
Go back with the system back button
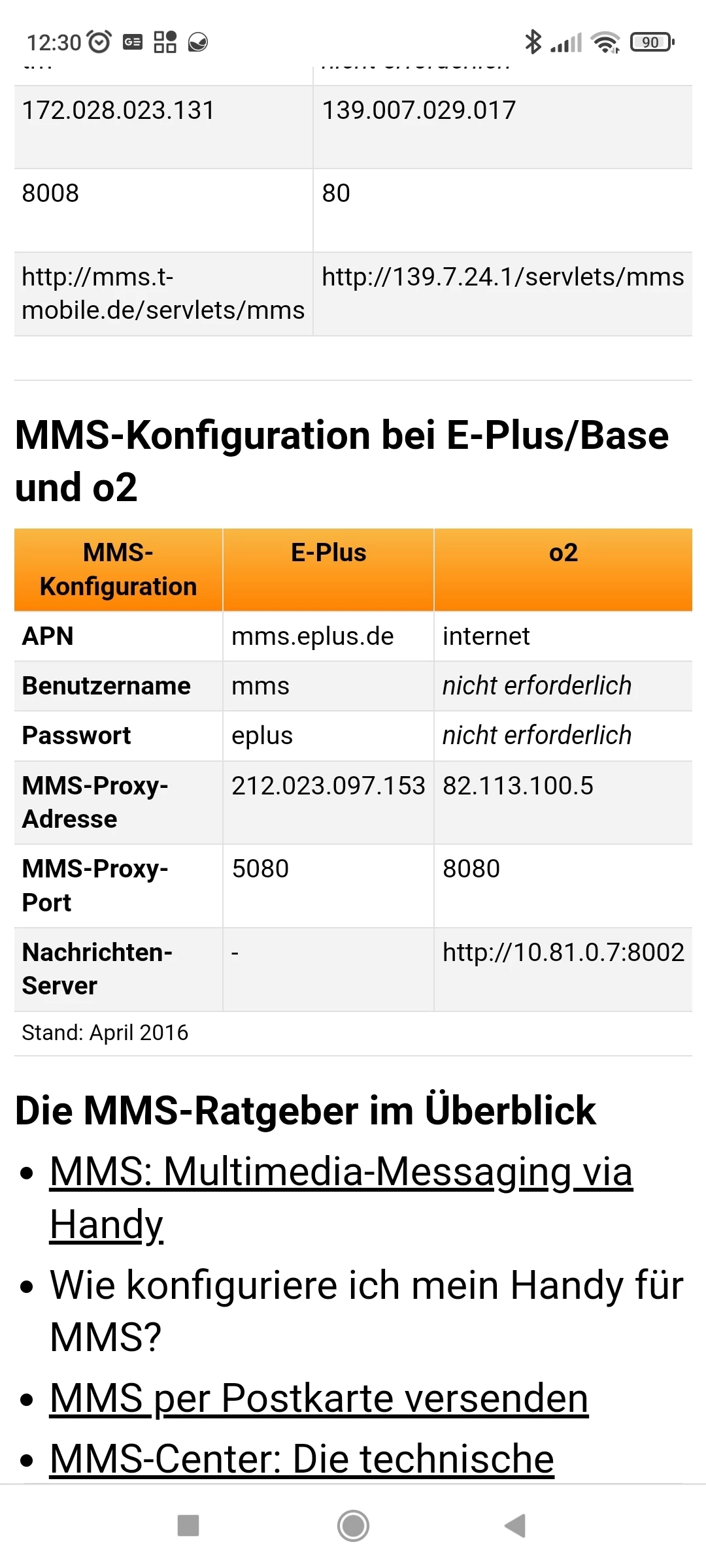(515, 1526)
